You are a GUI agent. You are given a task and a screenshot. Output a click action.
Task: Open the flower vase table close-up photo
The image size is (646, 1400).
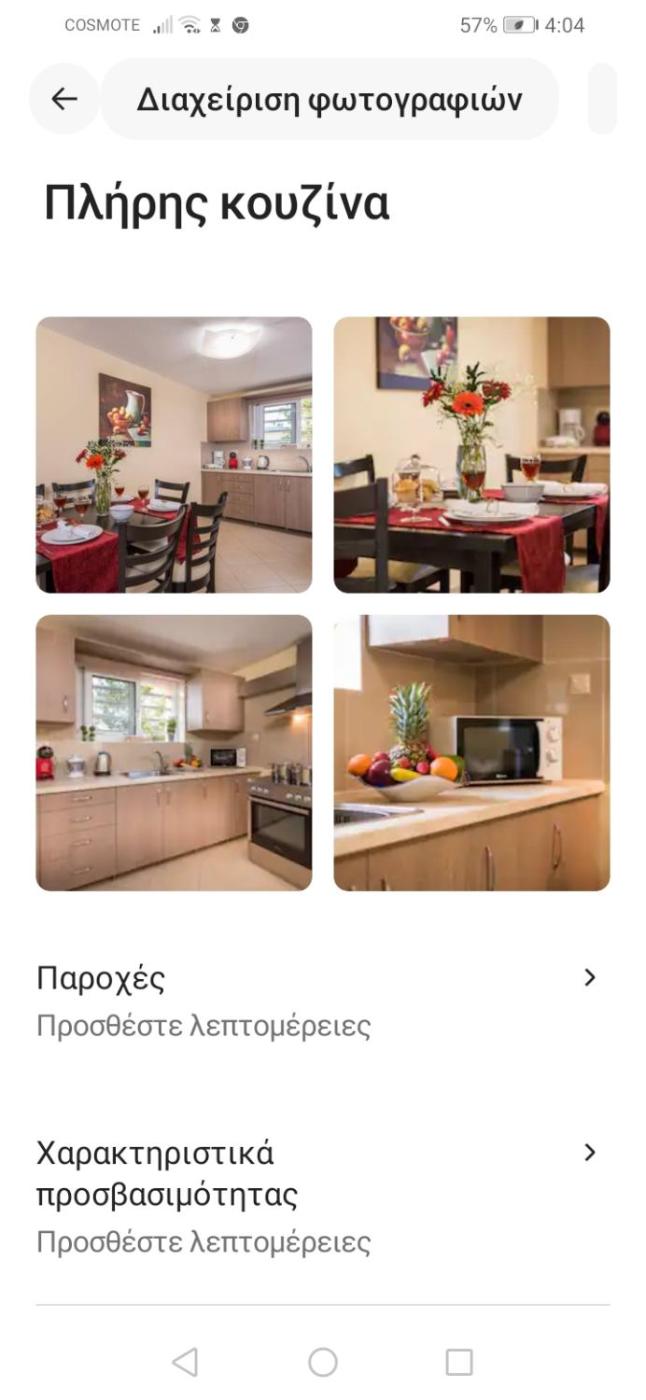[471, 455]
